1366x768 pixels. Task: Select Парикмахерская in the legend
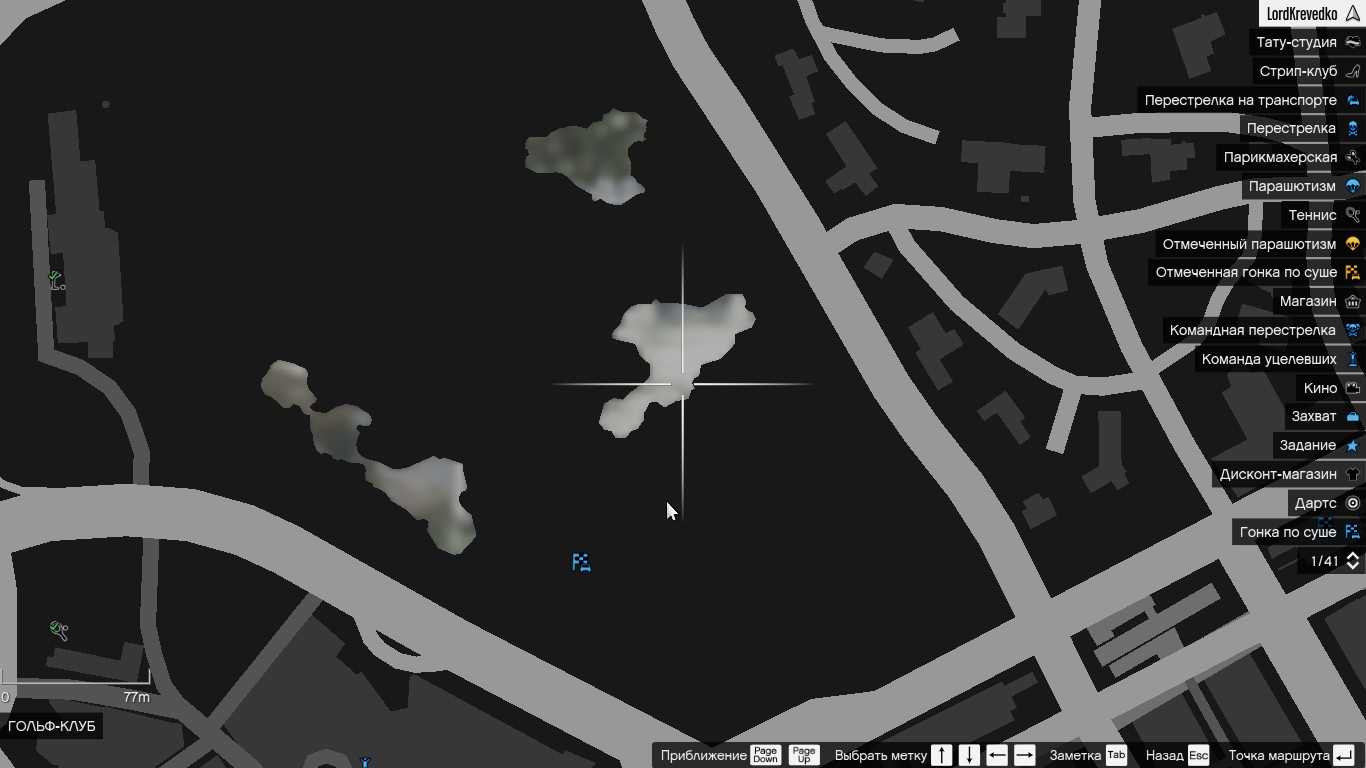click(1280, 157)
